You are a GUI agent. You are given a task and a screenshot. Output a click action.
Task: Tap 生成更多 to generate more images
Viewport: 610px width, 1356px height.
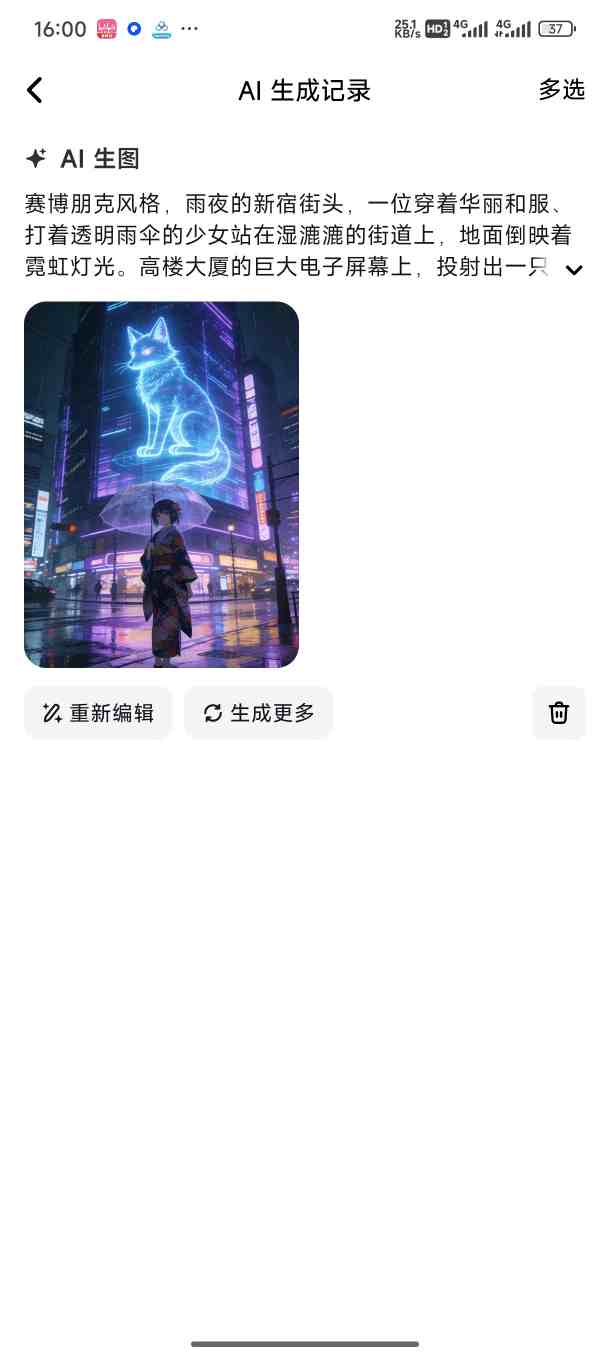coord(258,713)
